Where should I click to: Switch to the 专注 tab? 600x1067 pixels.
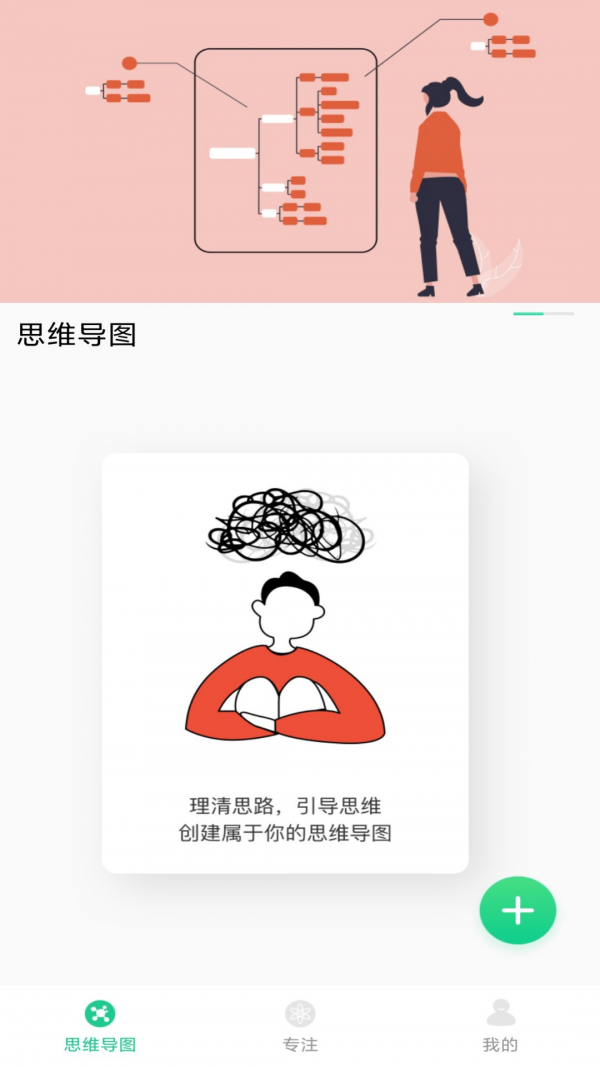click(x=300, y=1026)
